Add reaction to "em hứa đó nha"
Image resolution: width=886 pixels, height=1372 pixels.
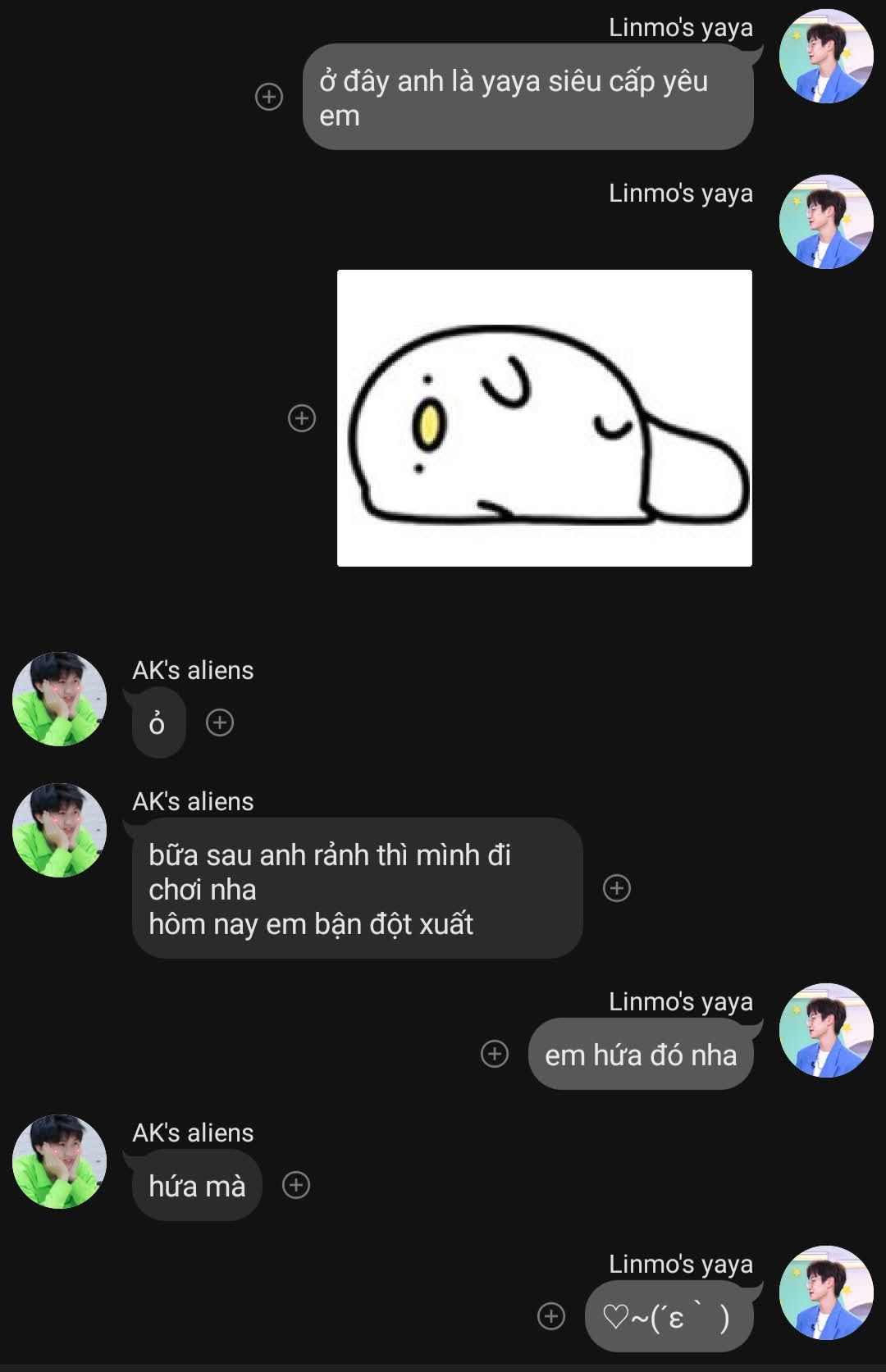click(495, 1054)
